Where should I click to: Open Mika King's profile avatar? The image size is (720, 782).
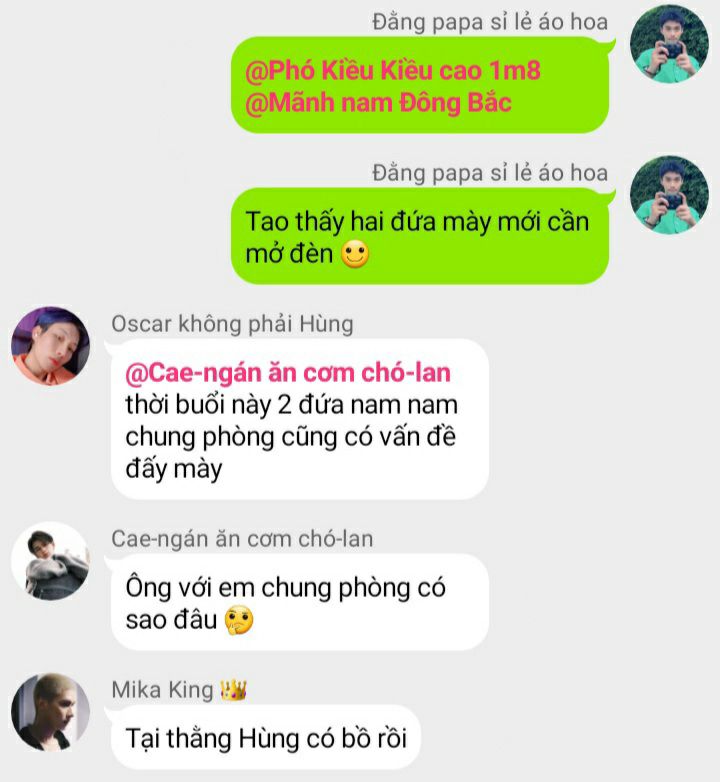click(50, 712)
